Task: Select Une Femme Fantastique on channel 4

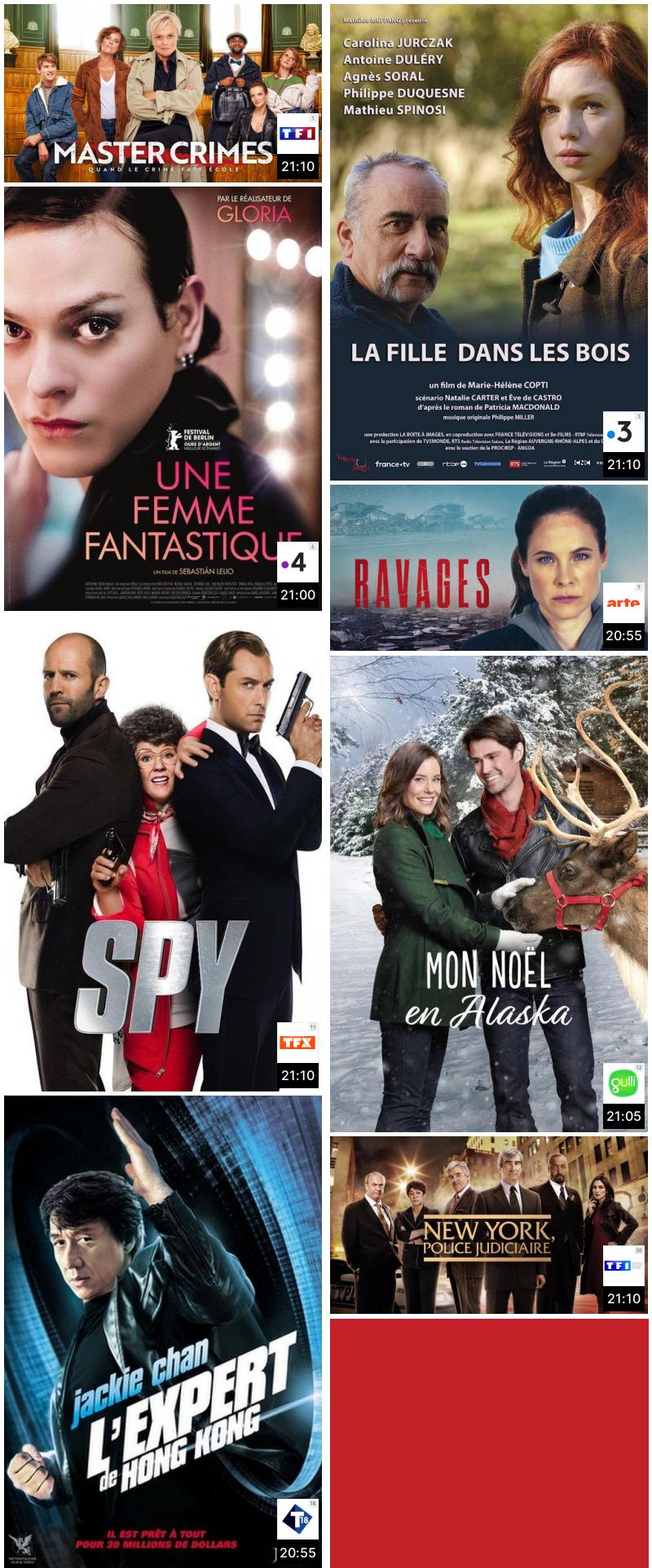Action: pyautogui.click(x=163, y=398)
